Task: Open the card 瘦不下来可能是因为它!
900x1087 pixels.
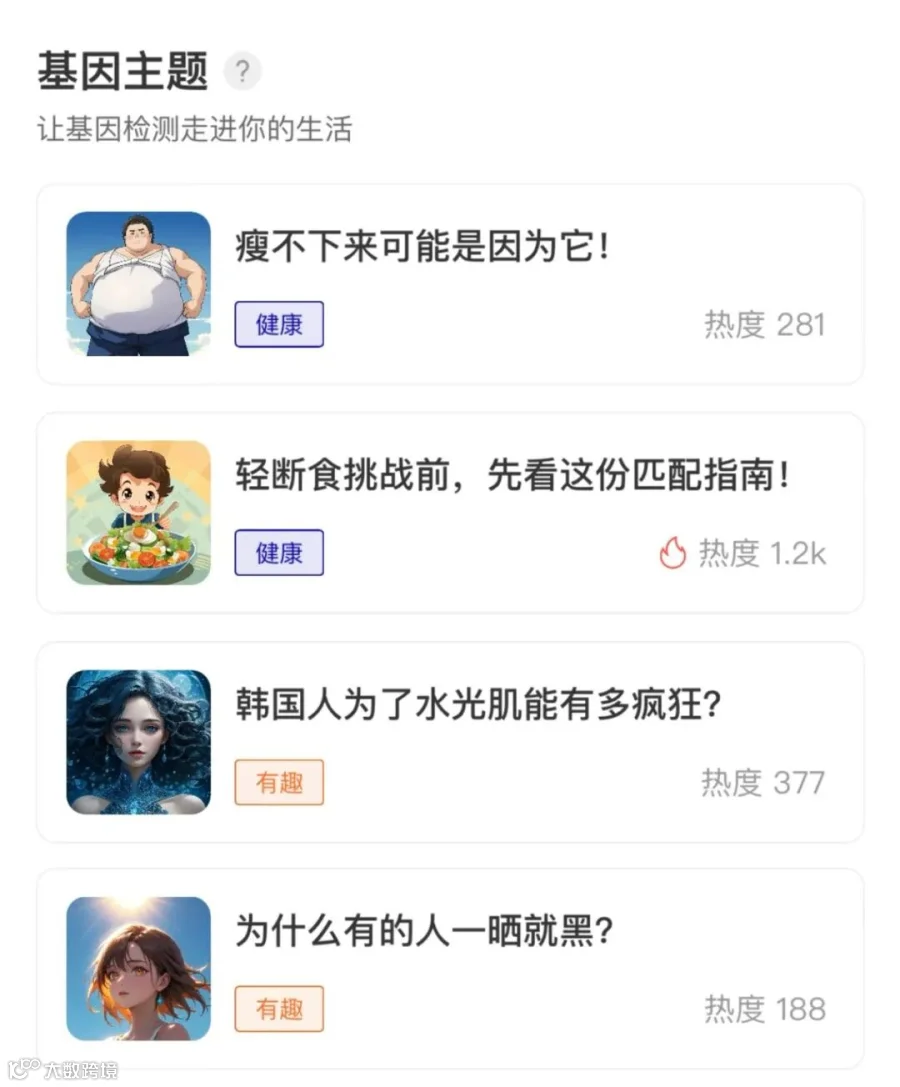Action: [450, 284]
